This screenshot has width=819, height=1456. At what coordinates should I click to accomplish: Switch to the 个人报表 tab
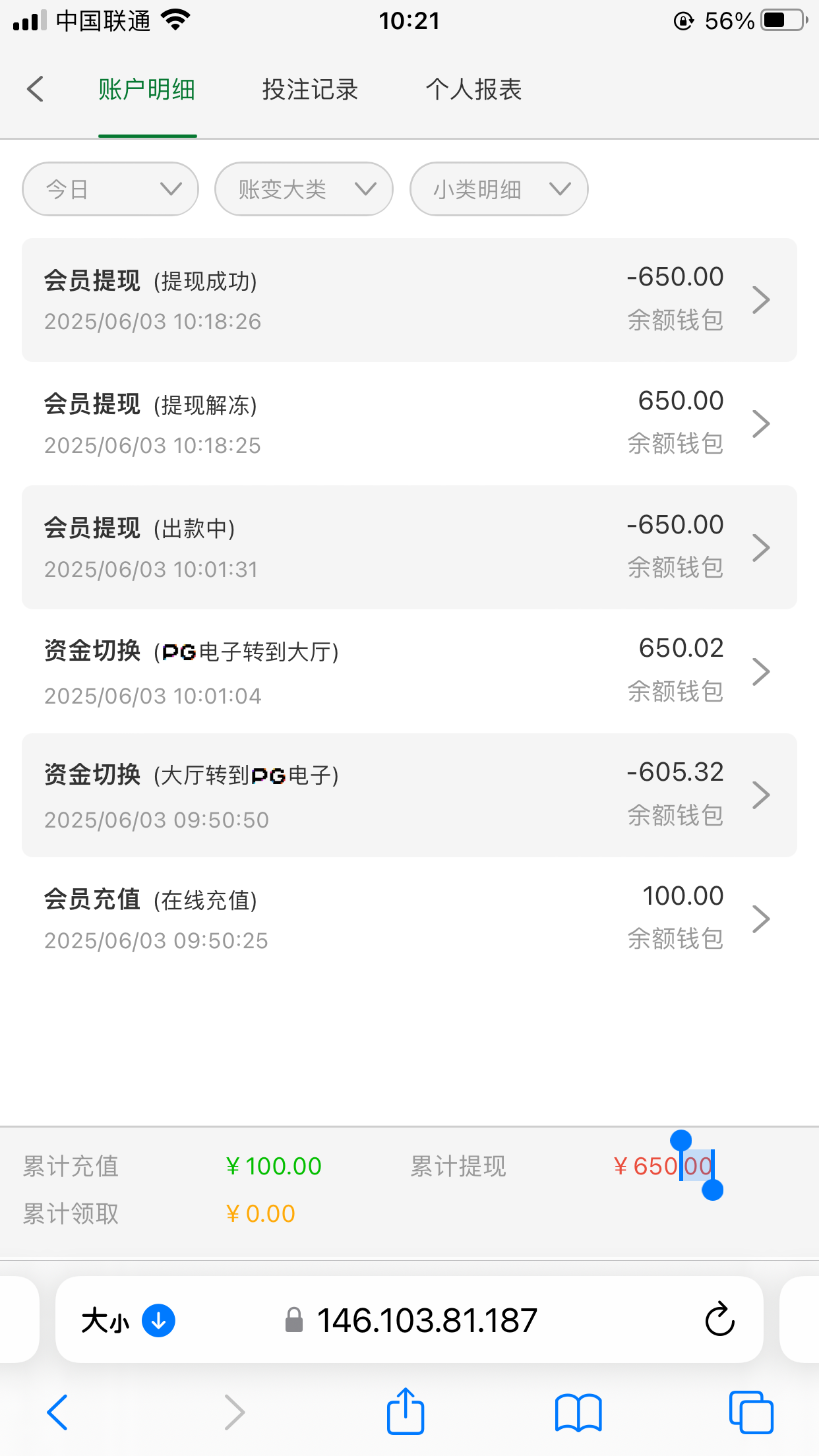coord(473,90)
